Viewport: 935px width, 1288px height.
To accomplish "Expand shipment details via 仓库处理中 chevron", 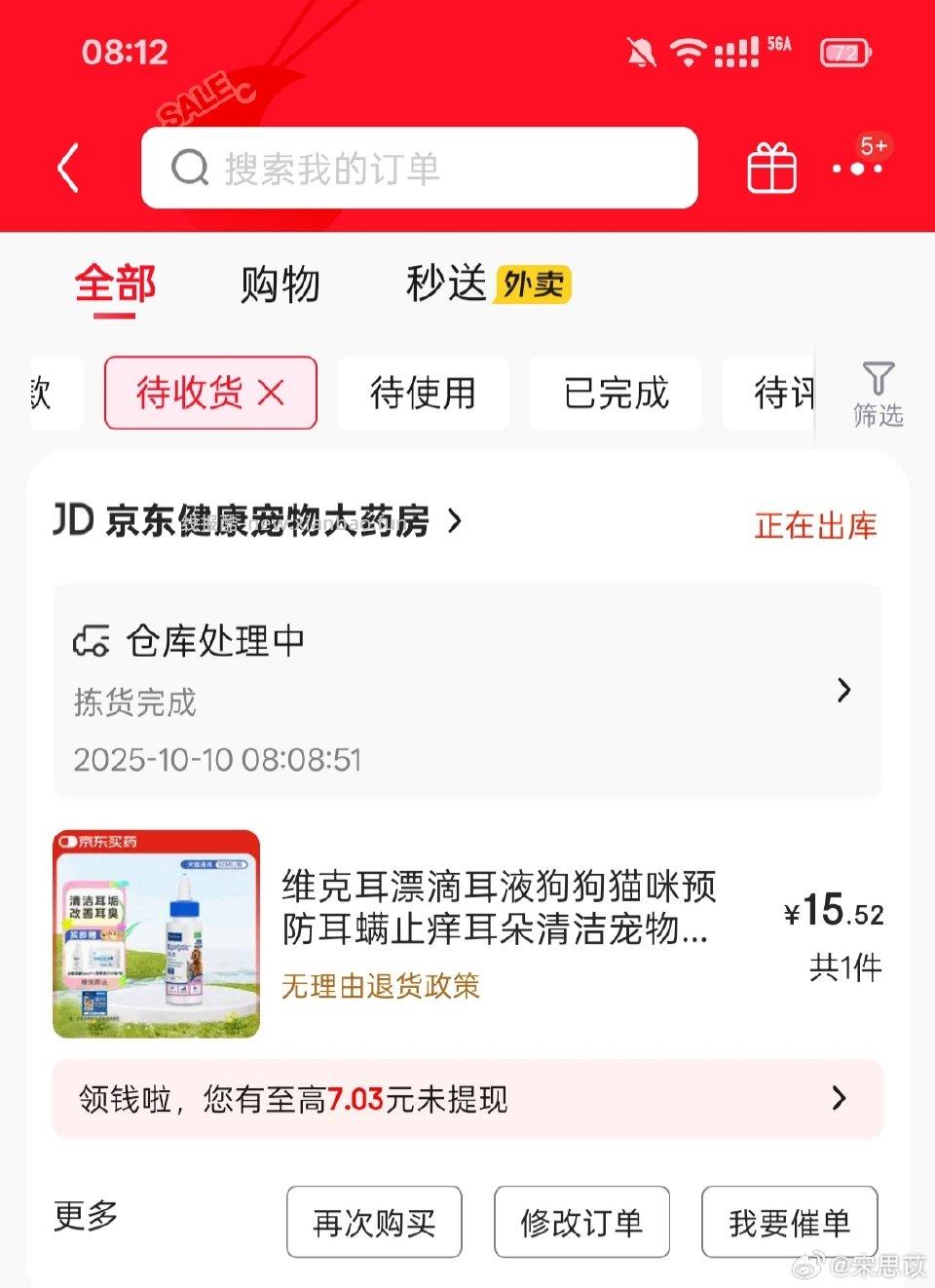I will pos(842,691).
